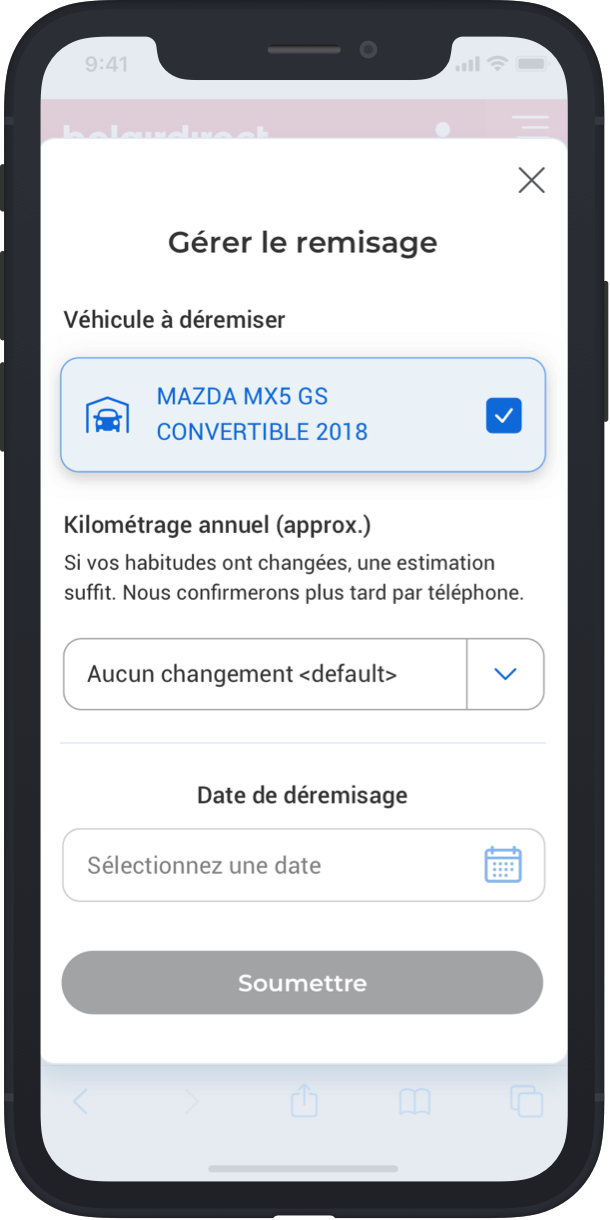Screen dimensions: 610x1220
Task: Open the Date de déremisage date field
Action: [x=304, y=865]
